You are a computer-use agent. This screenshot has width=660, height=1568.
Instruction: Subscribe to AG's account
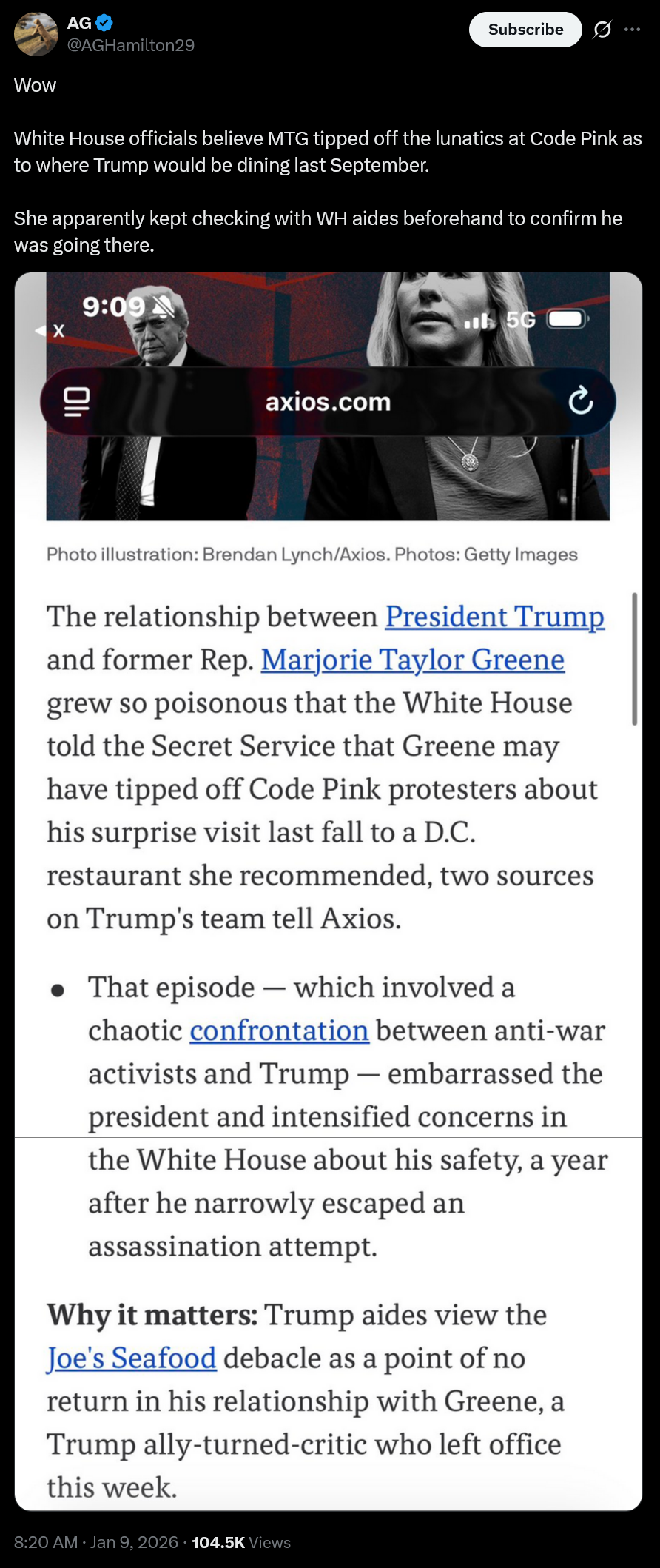(525, 30)
